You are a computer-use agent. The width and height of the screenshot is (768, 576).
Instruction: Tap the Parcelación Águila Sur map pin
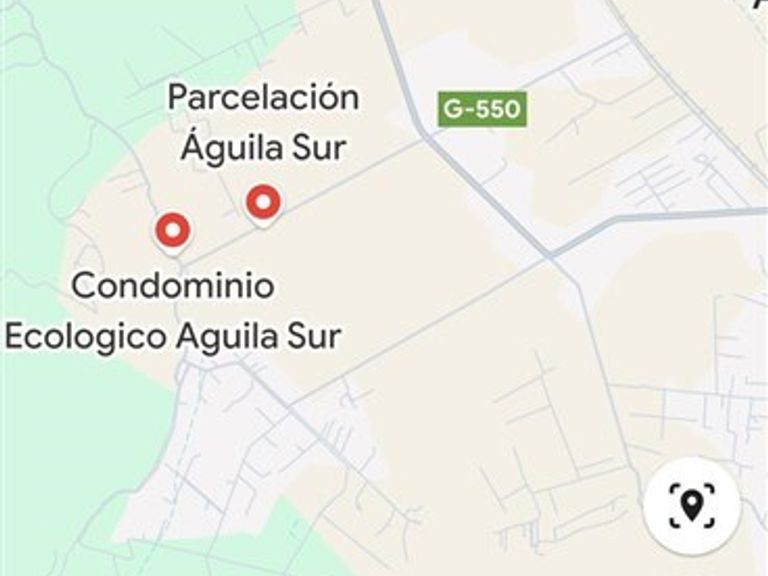[x=263, y=205]
